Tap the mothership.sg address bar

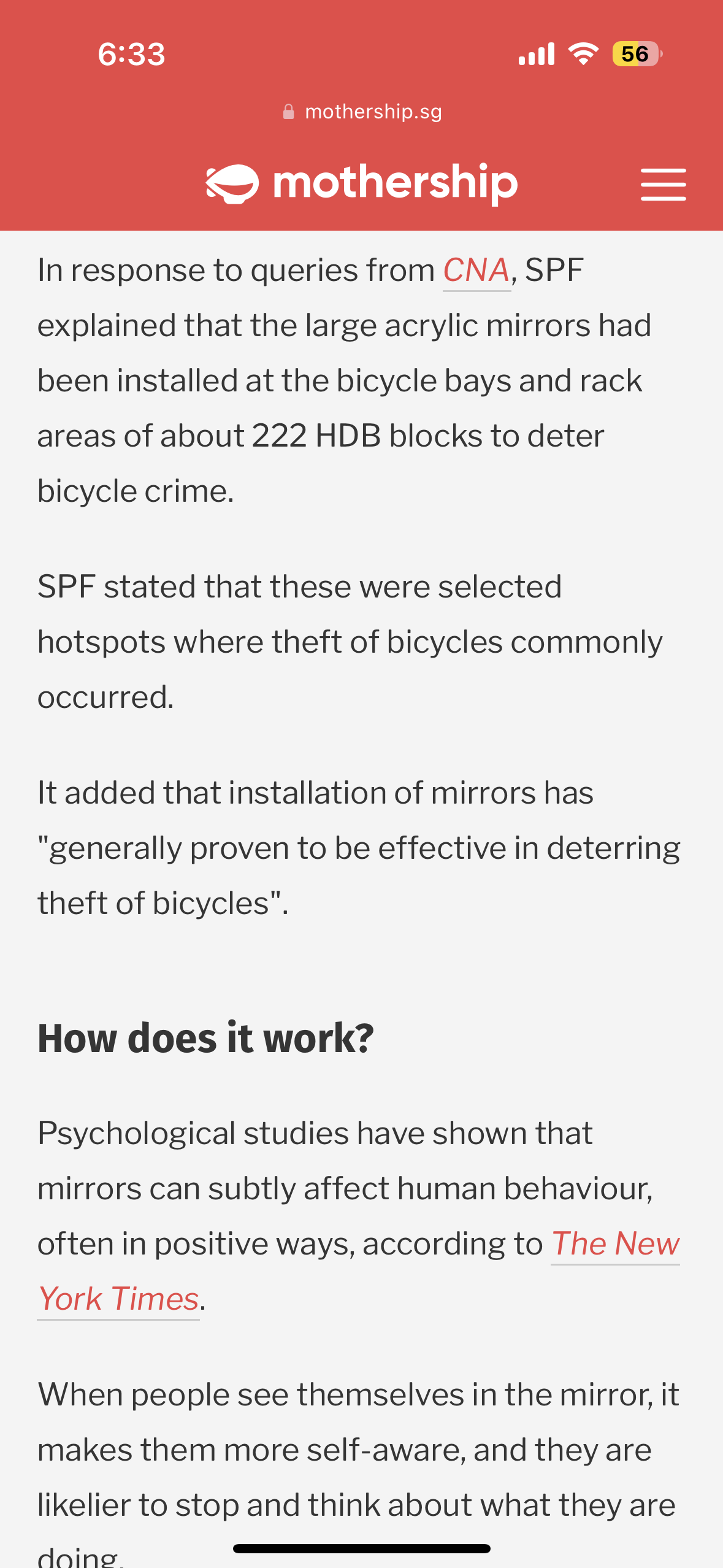[x=362, y=112]
